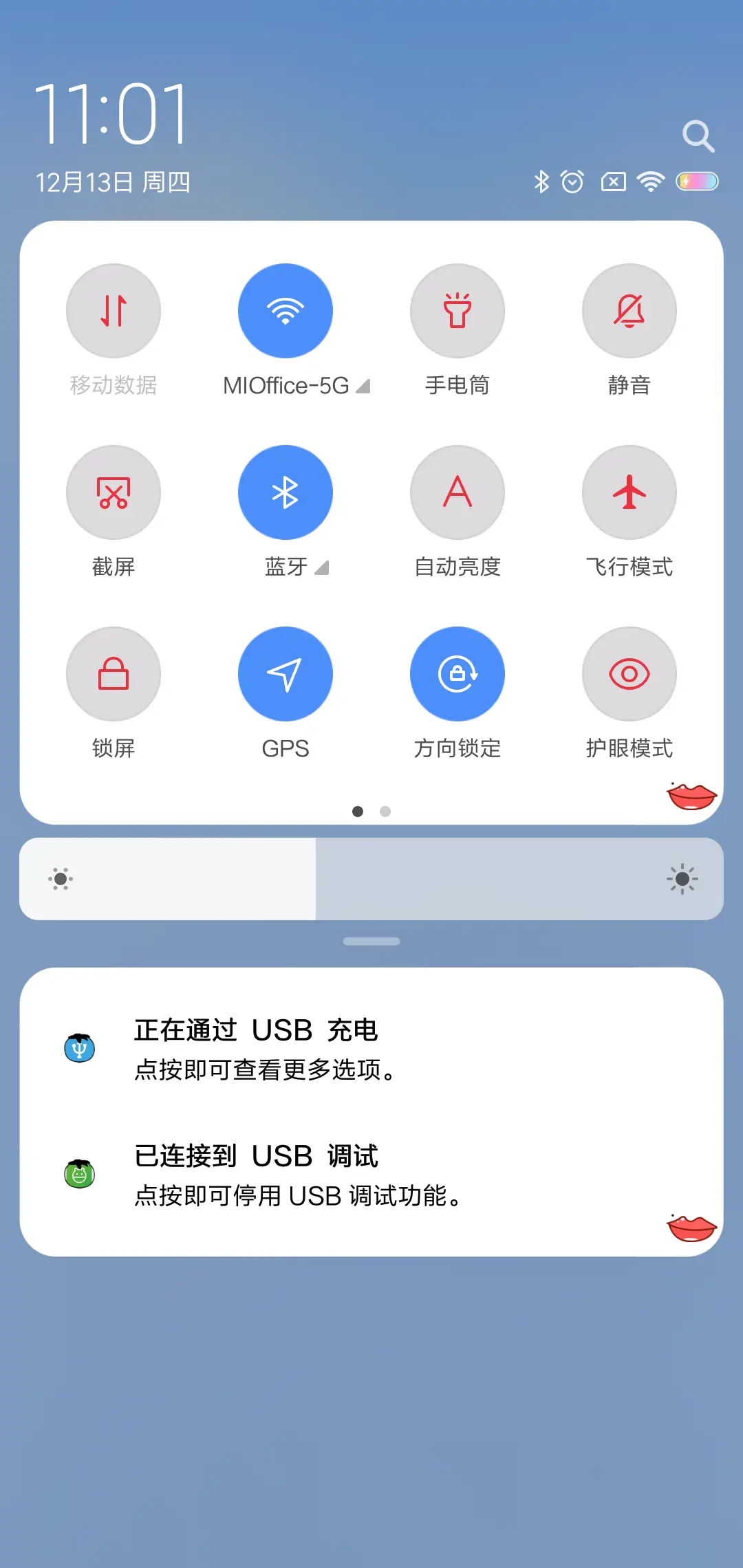Viewport: 743px width, 1568px height.
Task: Tap the Bluetooth status bar icon
Action: point(541,182)
